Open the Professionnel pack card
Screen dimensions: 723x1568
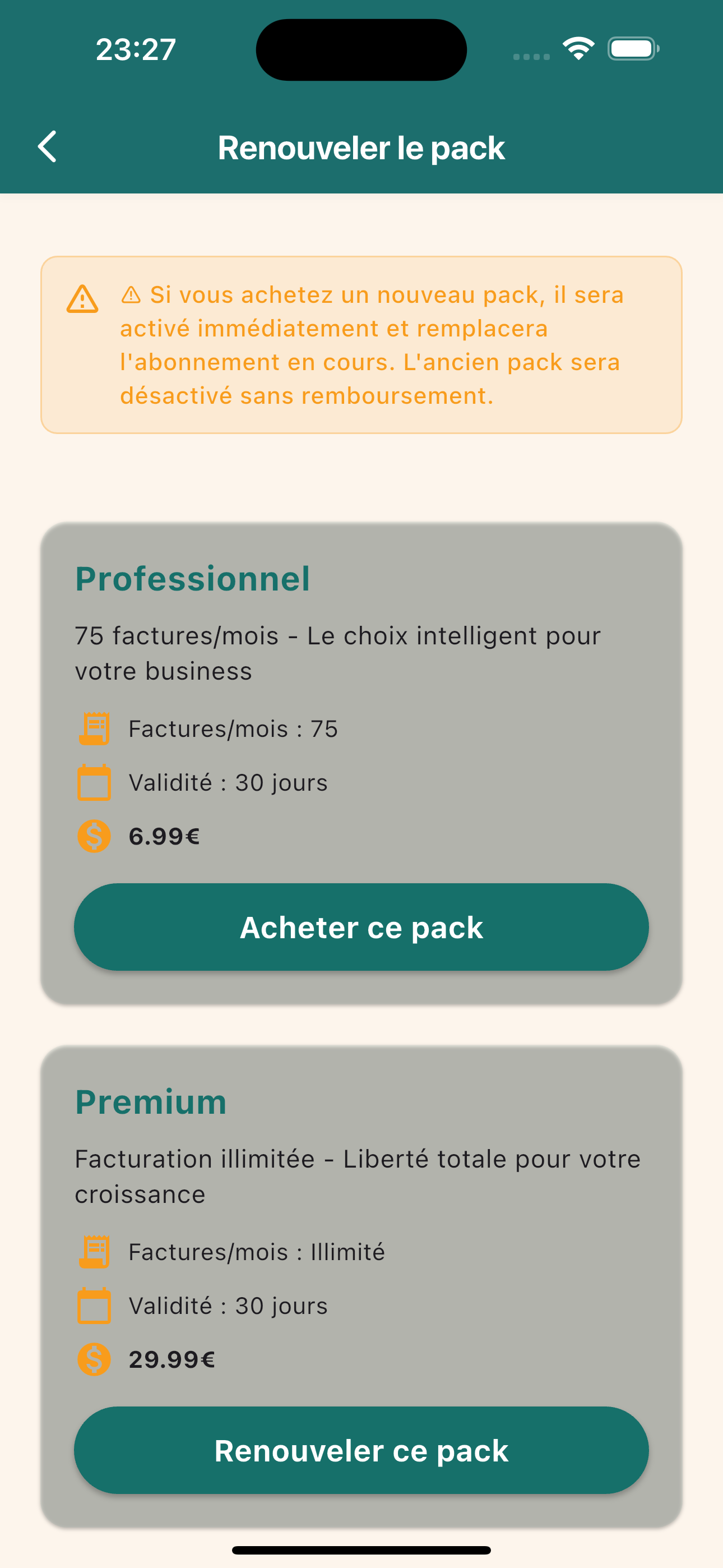[361, 761]
